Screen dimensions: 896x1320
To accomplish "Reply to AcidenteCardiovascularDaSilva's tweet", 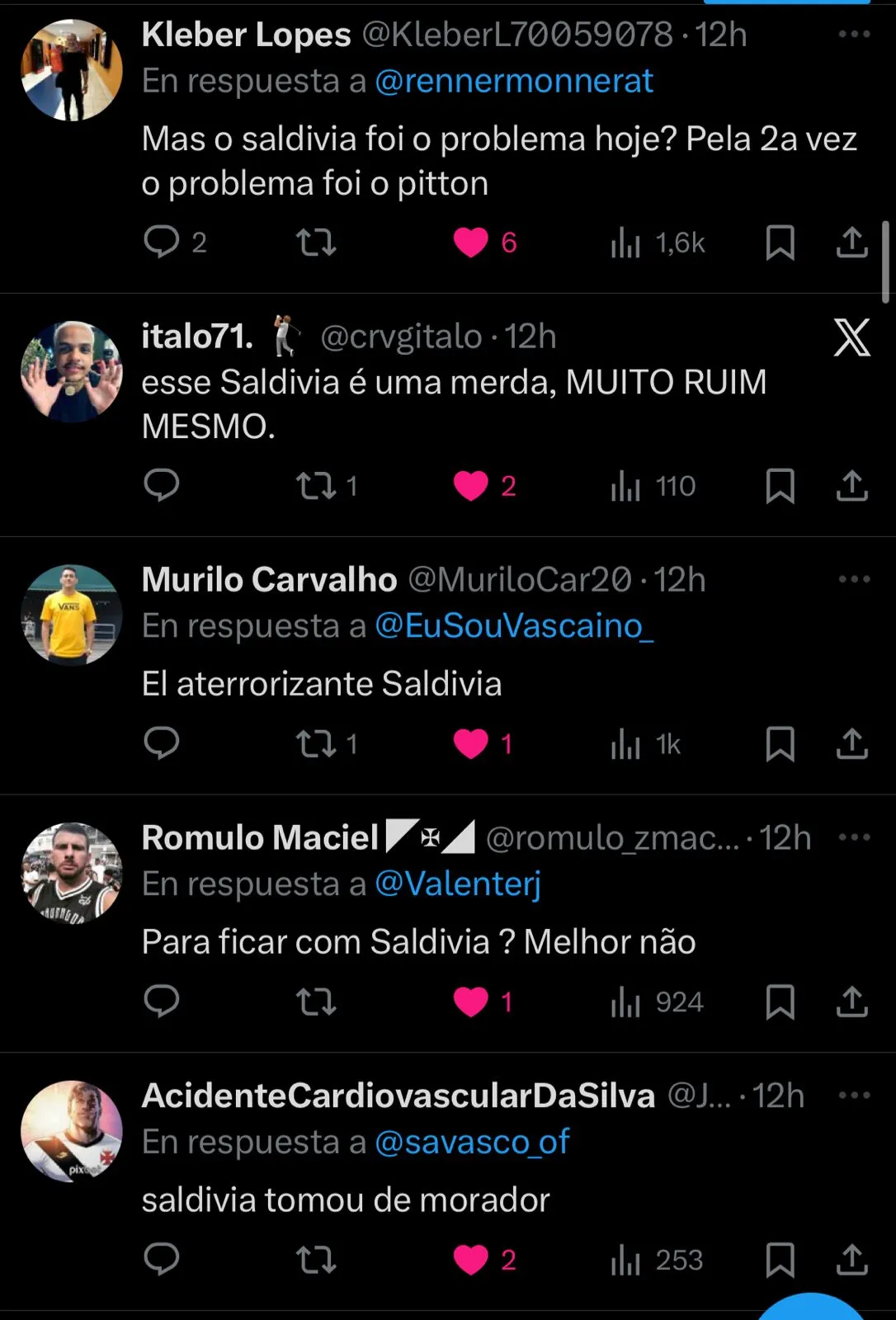I will [162, 1260].
